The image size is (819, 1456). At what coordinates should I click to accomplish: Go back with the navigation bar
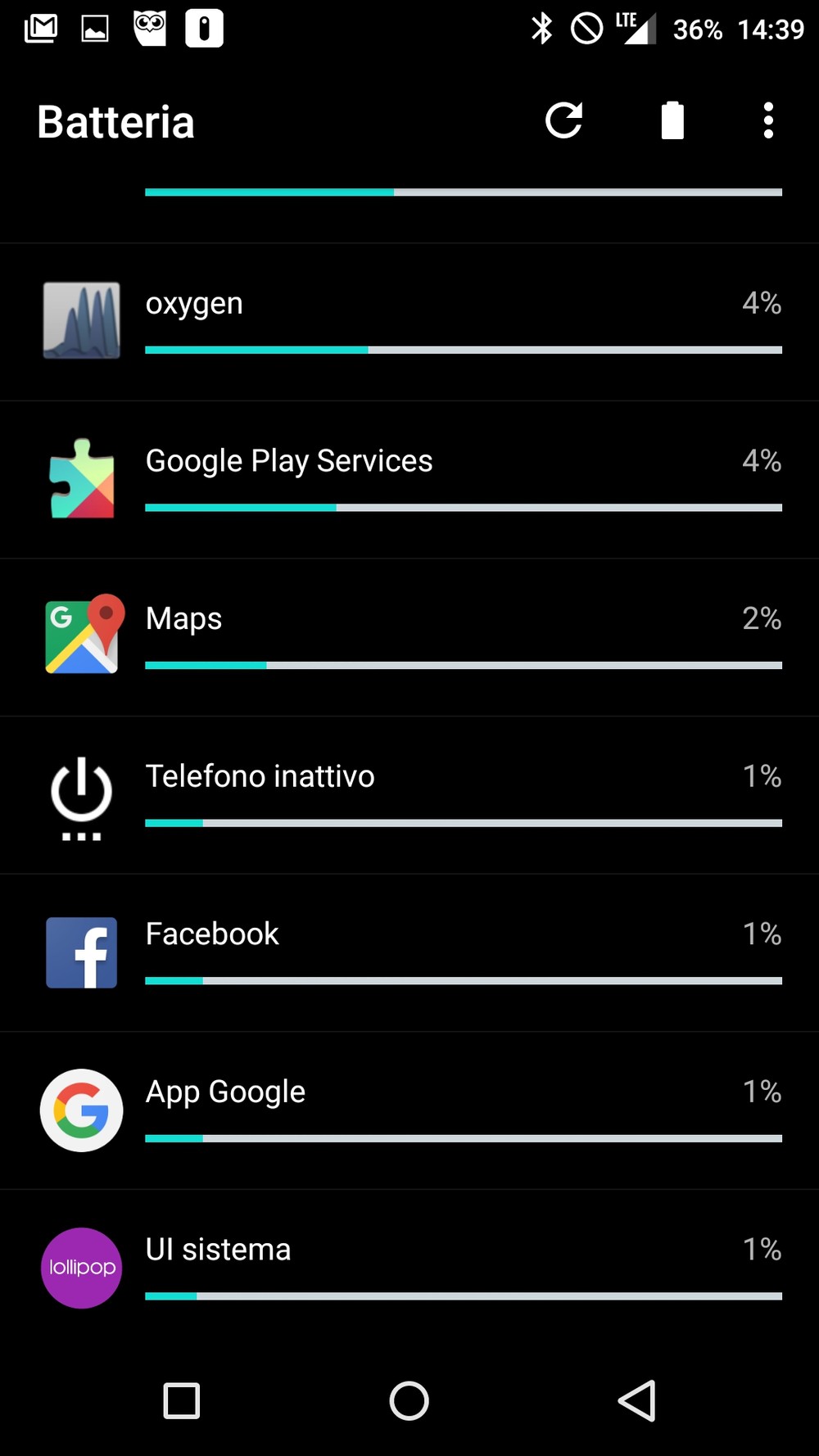point(636,1400)
